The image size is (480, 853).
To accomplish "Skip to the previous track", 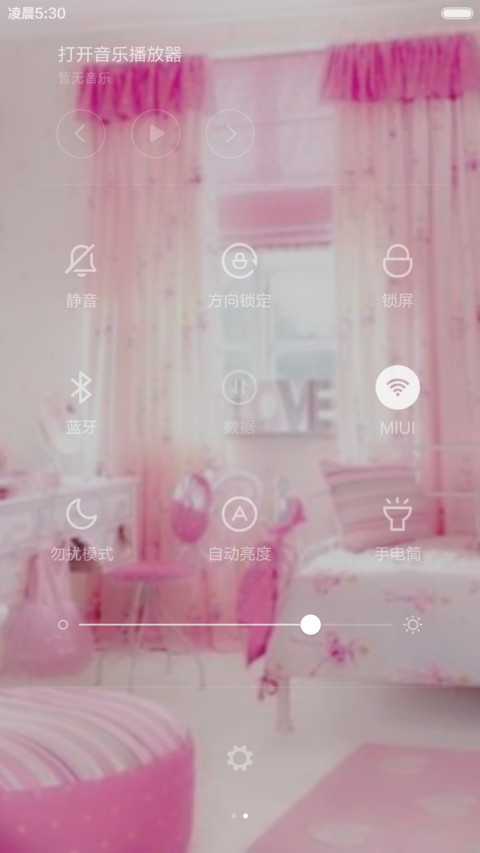I will (81, 134).
